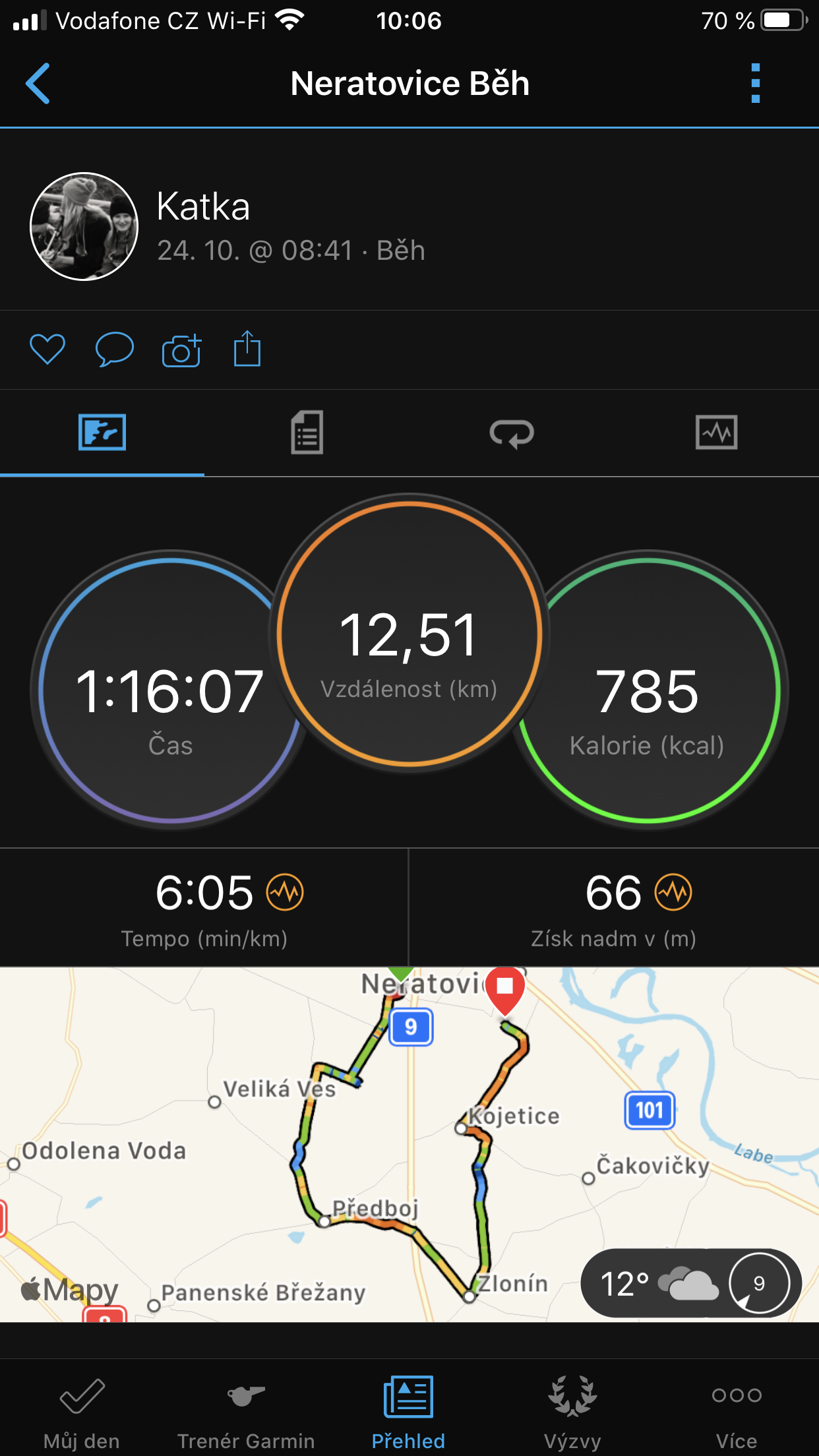Open the three-dot overflow menu
This screenshot has width=819, height=1456.
756,84
